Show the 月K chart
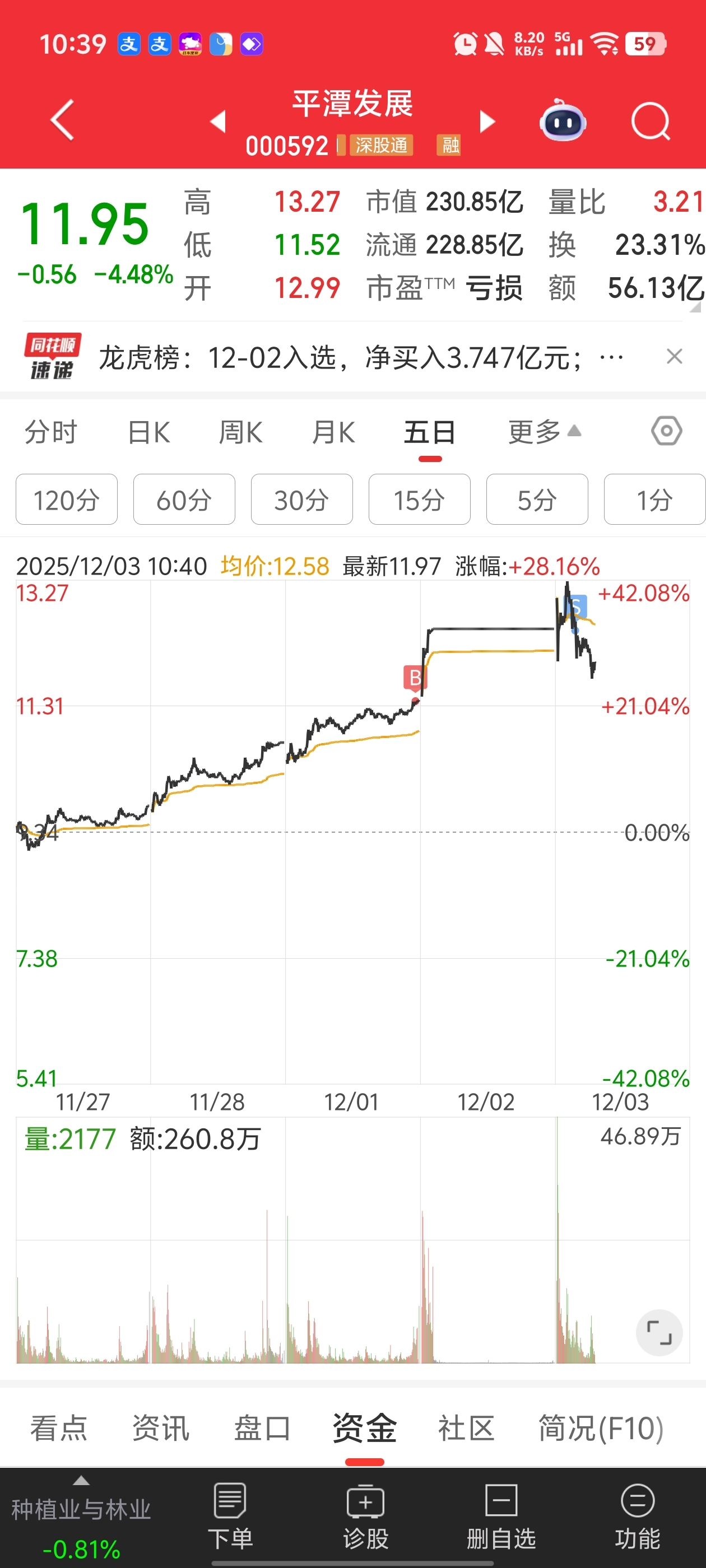 (333, 432)
